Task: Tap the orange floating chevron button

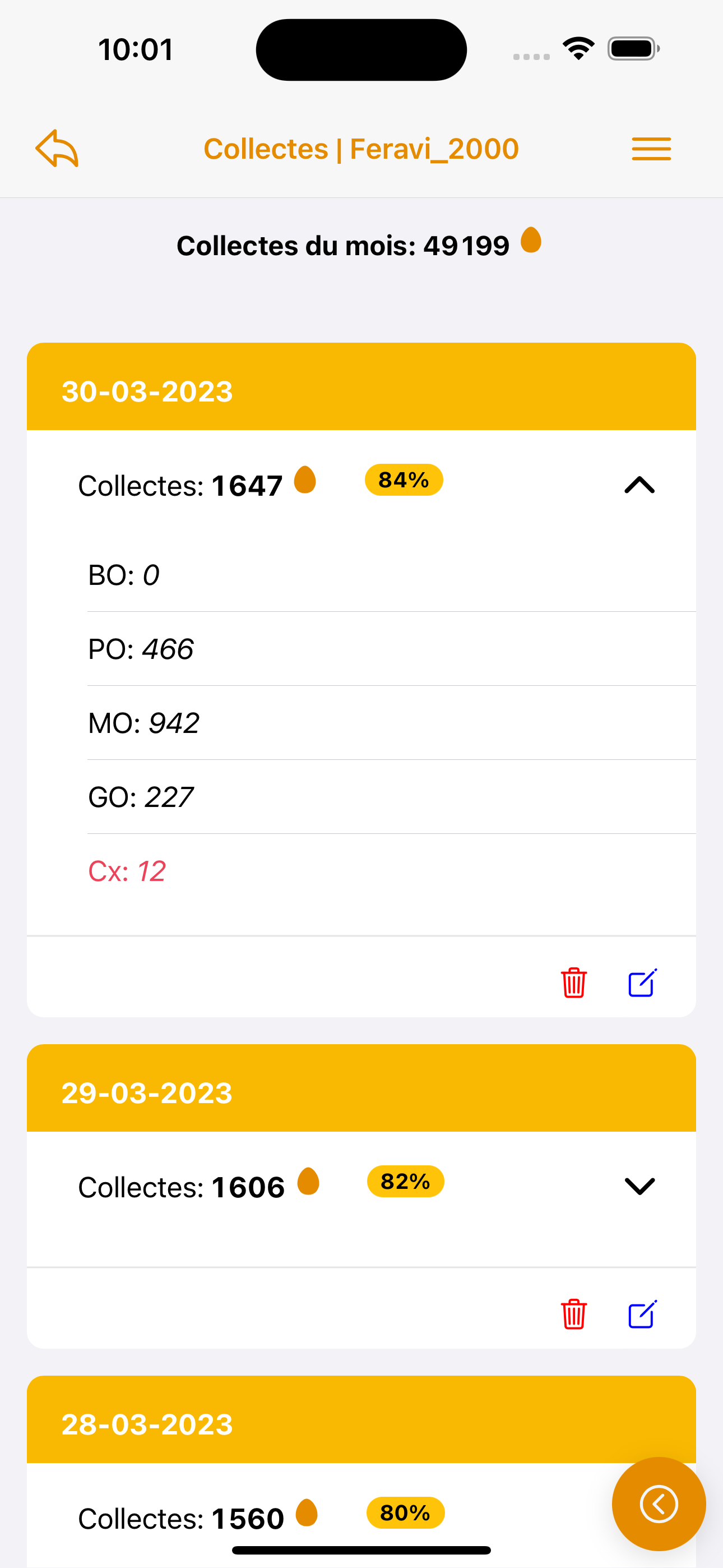Action: tap(659, 1504)
